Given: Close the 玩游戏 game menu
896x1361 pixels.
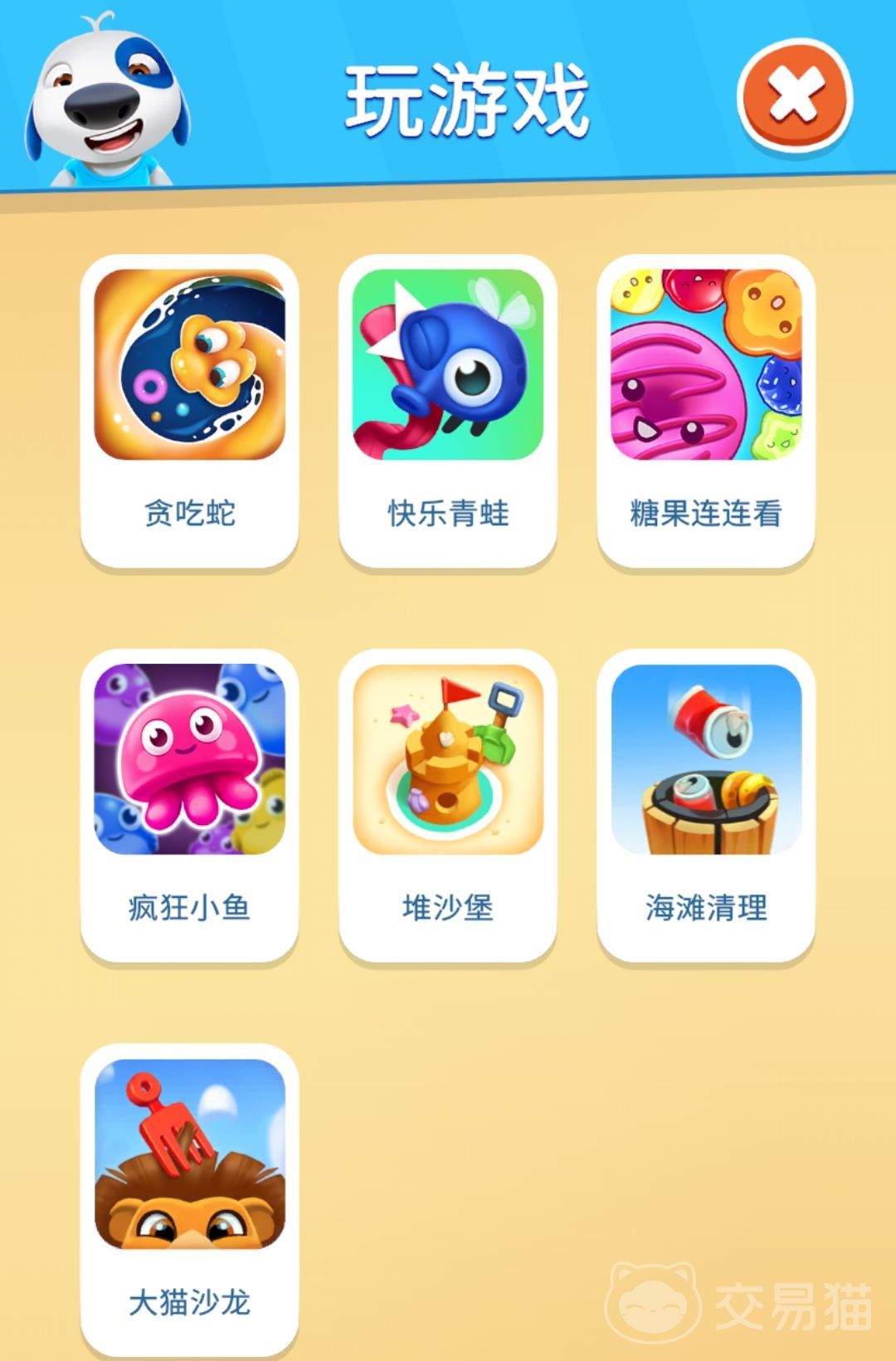Looking at the screenshot, I should point(795,95).
